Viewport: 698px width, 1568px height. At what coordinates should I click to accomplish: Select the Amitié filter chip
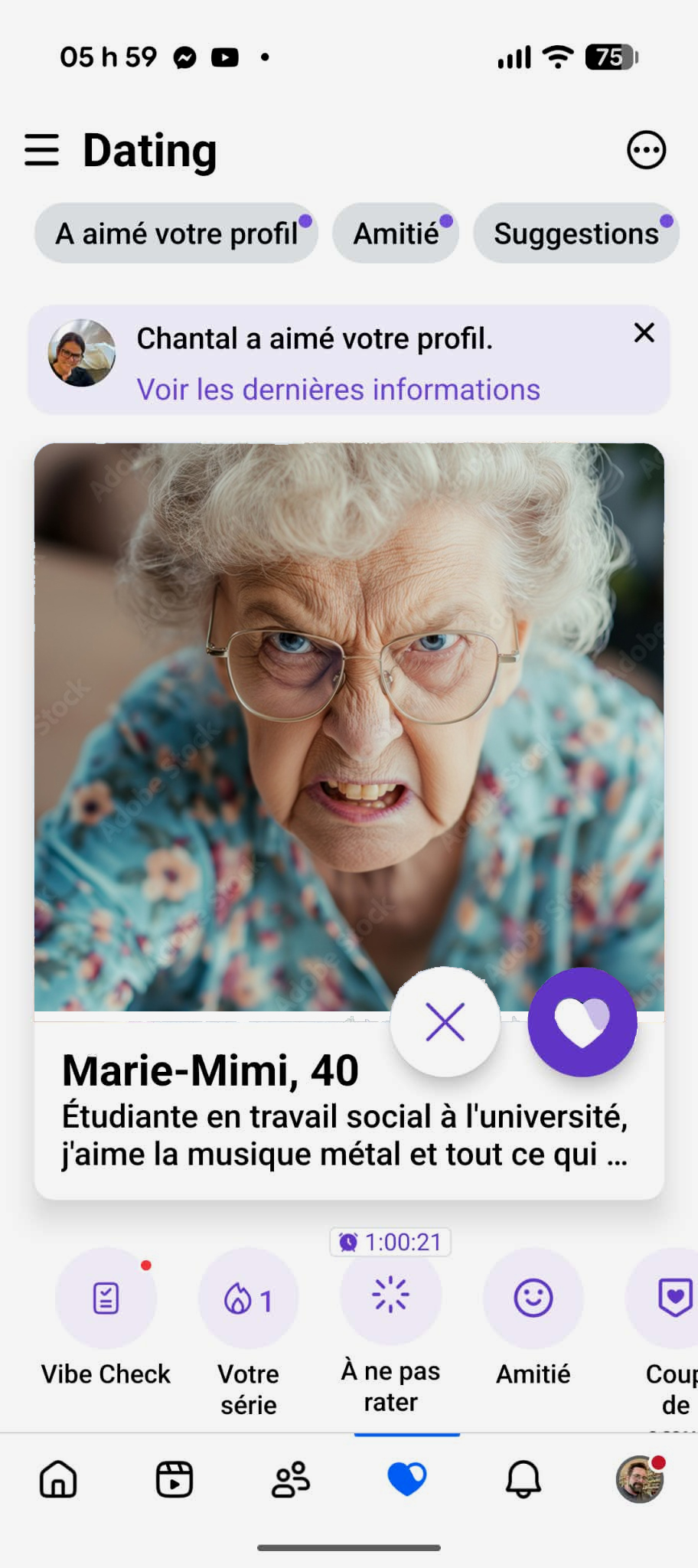click(396, 234)
